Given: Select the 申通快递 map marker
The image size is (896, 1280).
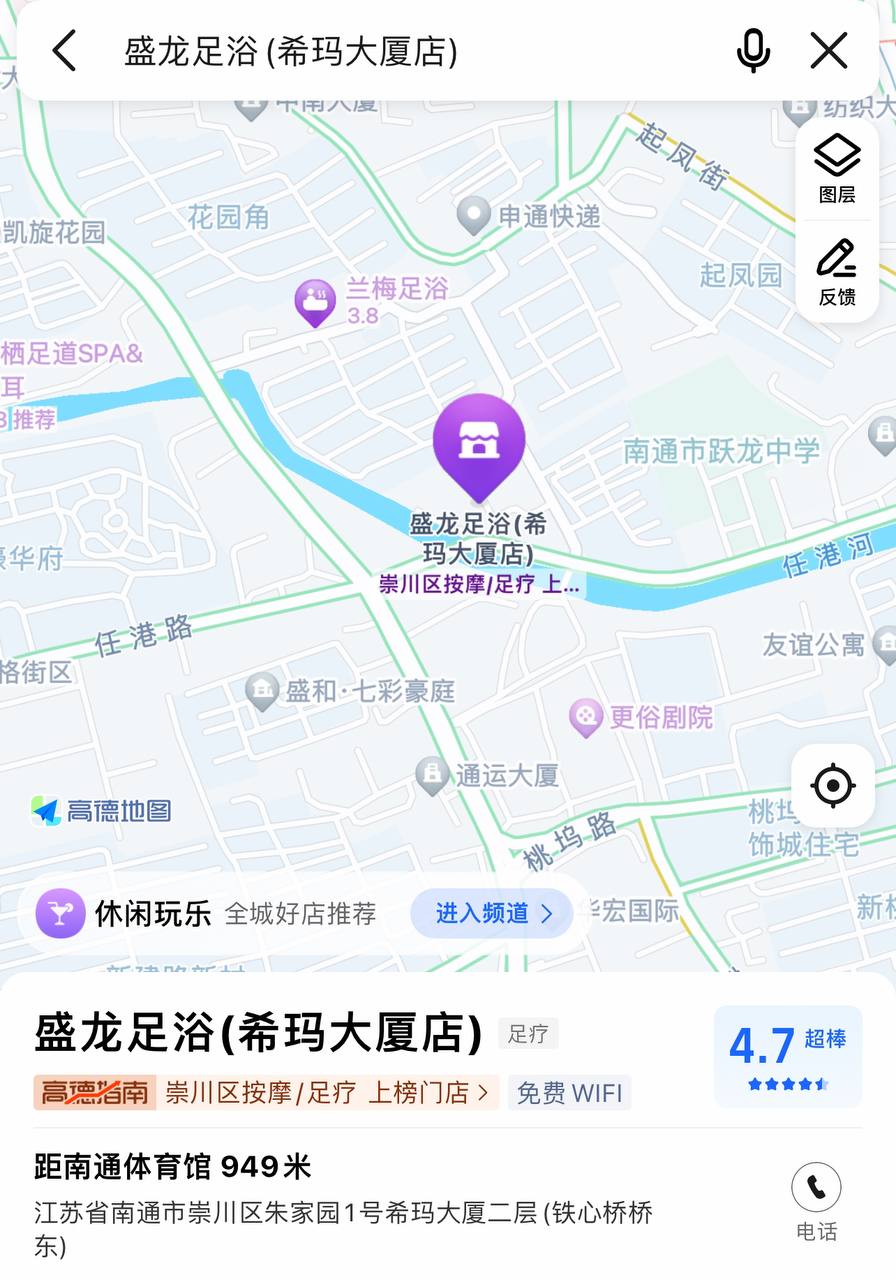Looking at the screenshot, I should click(x=471, y=214).
